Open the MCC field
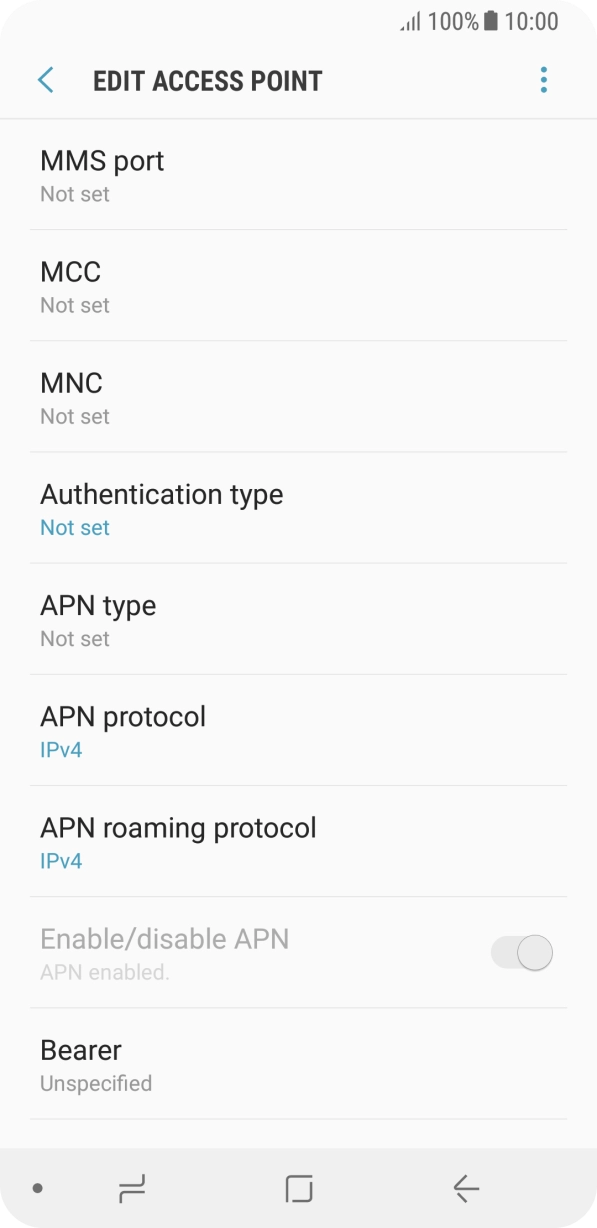Image resolution: width=597 pixels, height=1228 pixels. [x=298, y=286]
